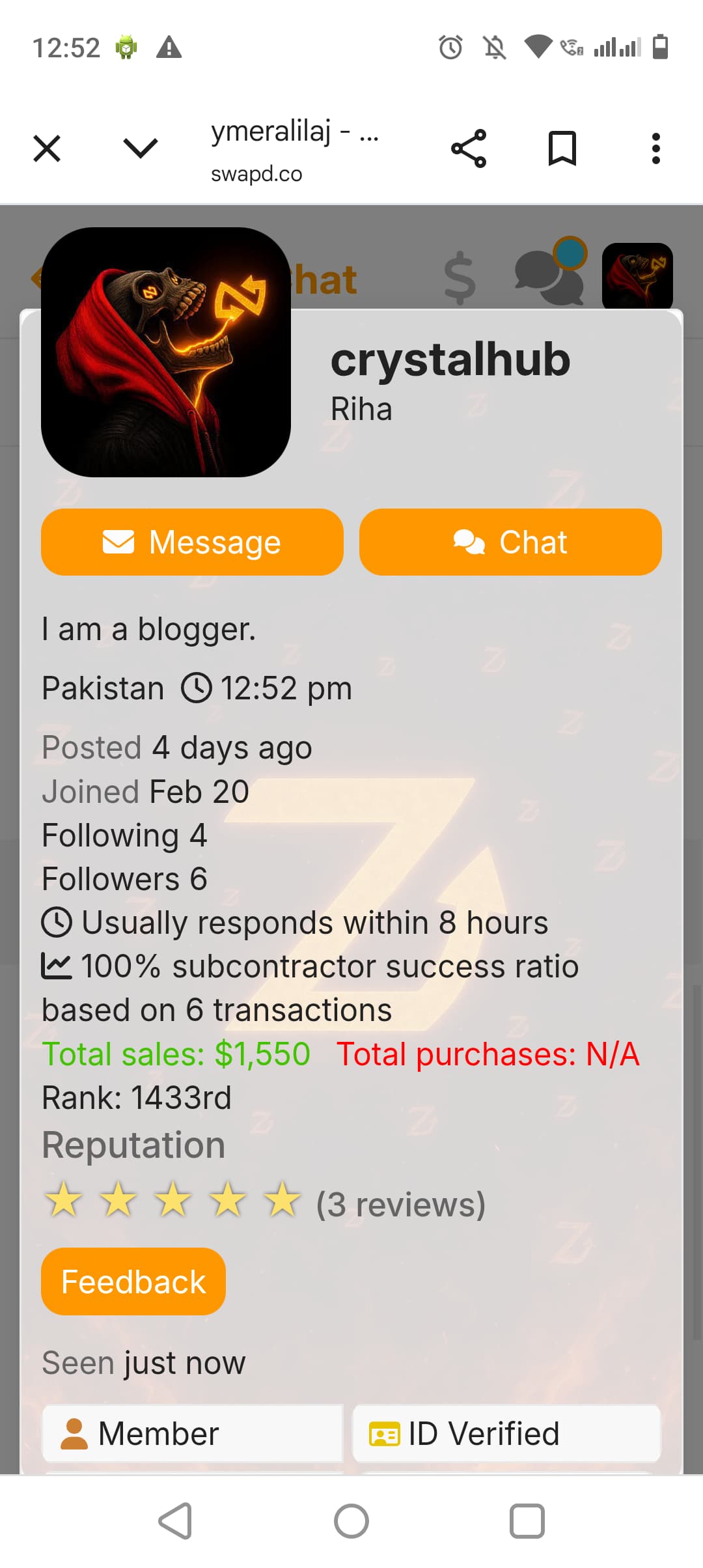Screen dimensions: 703x1568
Task: Go back with system navigation button
Action: [x=175, y=1521]
